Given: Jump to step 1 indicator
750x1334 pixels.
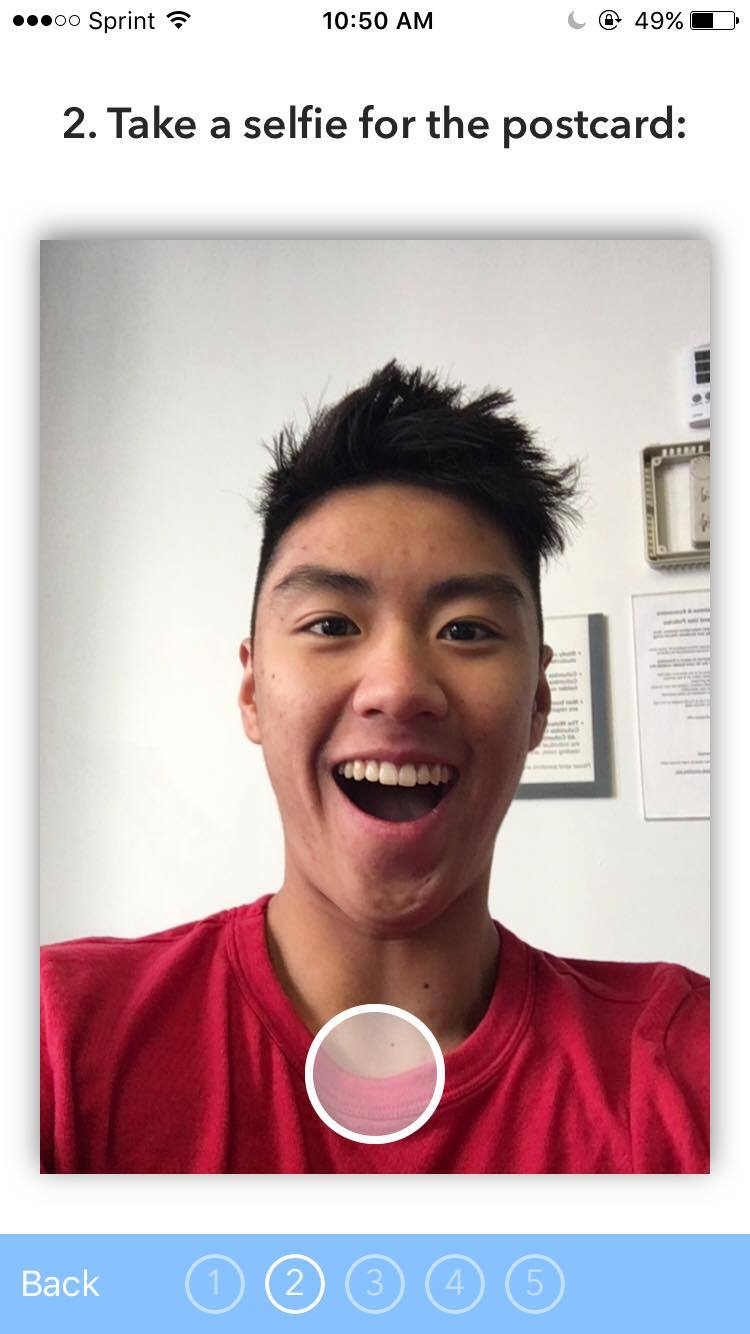Looking at the screenshot, I should pyautogui.click(x=214, y=1283).
